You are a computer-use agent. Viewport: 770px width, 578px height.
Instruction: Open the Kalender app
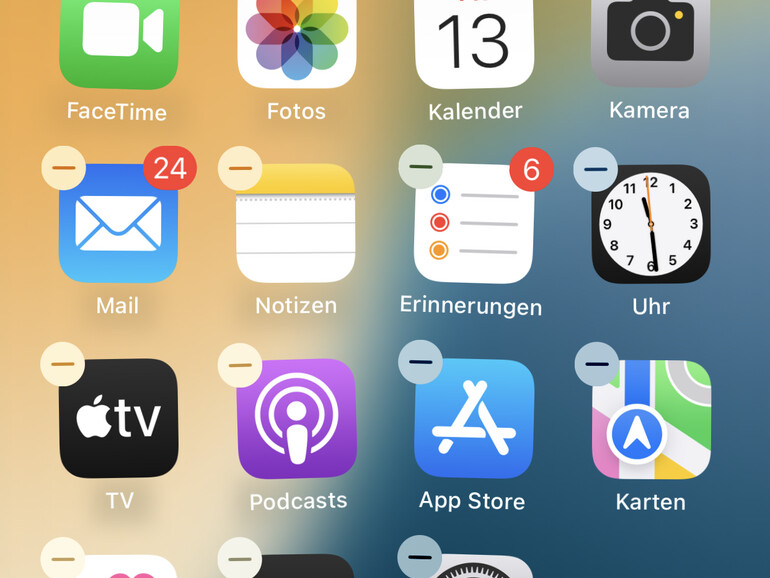pyautogui.click(x=474, y=40)
